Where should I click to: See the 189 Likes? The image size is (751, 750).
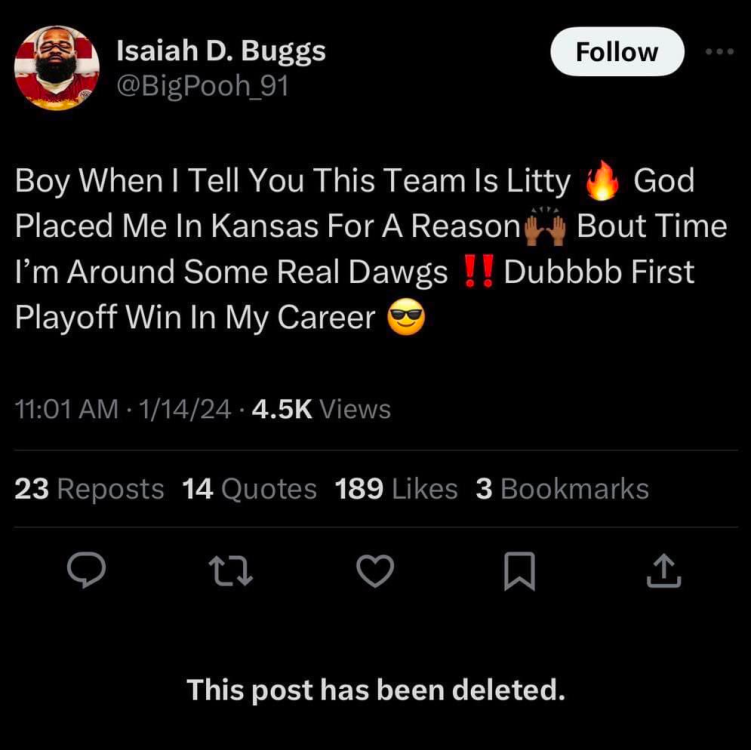click(397, 489)
